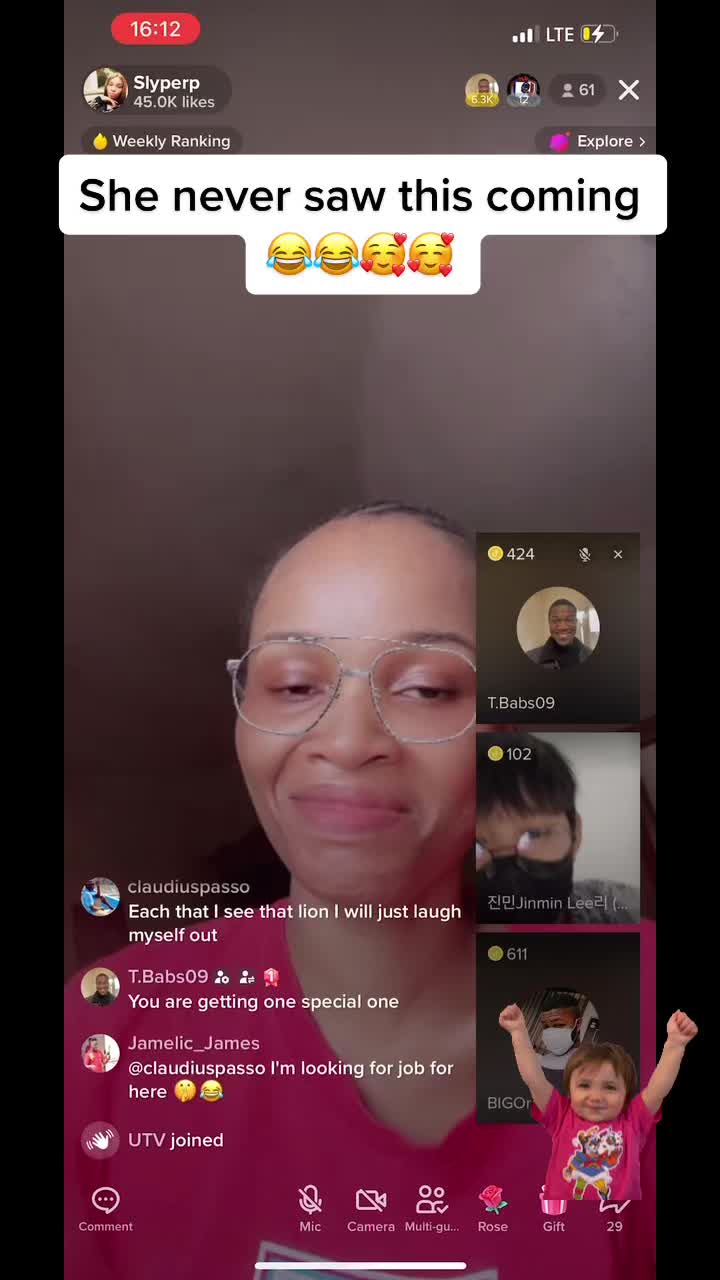The width and height of the screenshot is (720, 1280).
Task: Toggle the Mic
Action: pos(310,1209)
